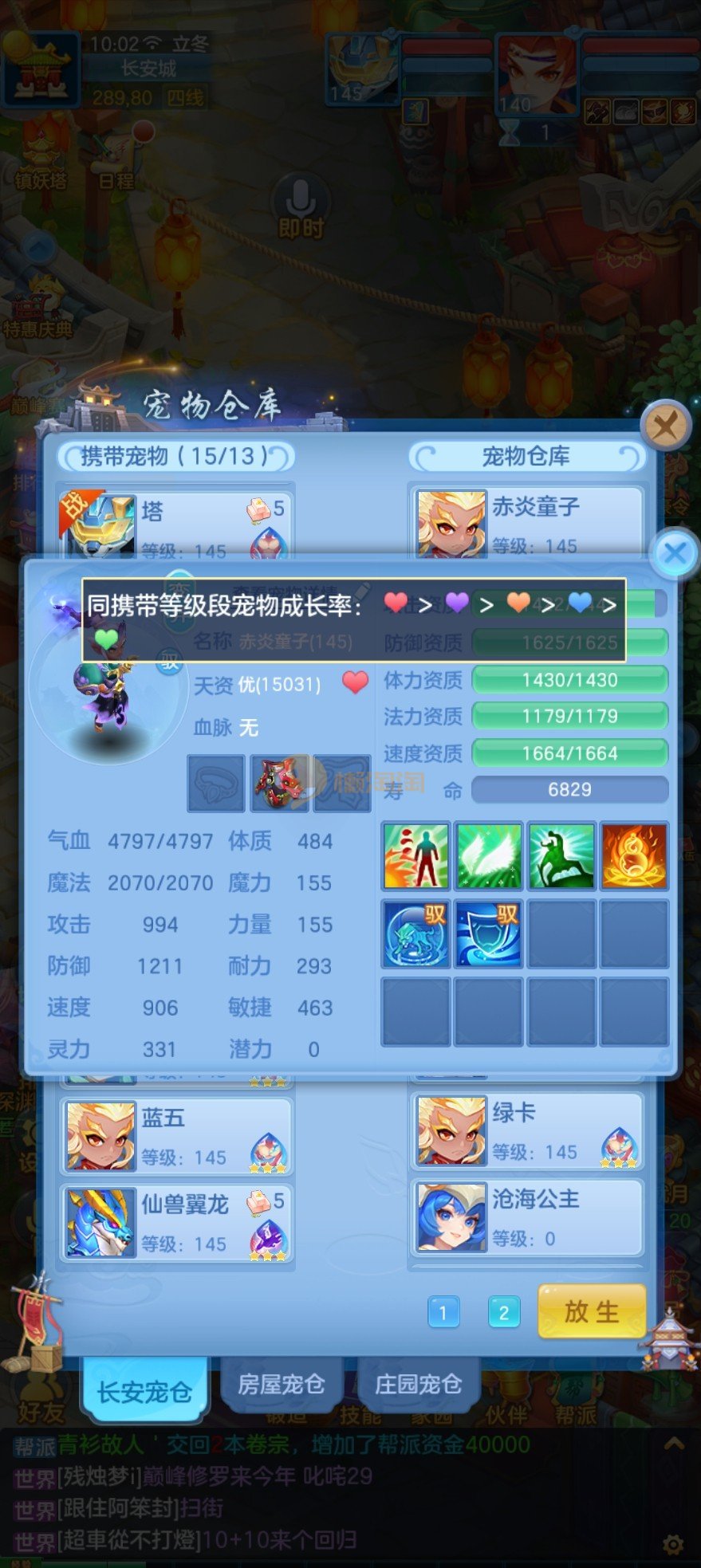This screenshot has height=1568, width=701.
Task: Inspect the equipped red armor item
Action: coord(279,784)
